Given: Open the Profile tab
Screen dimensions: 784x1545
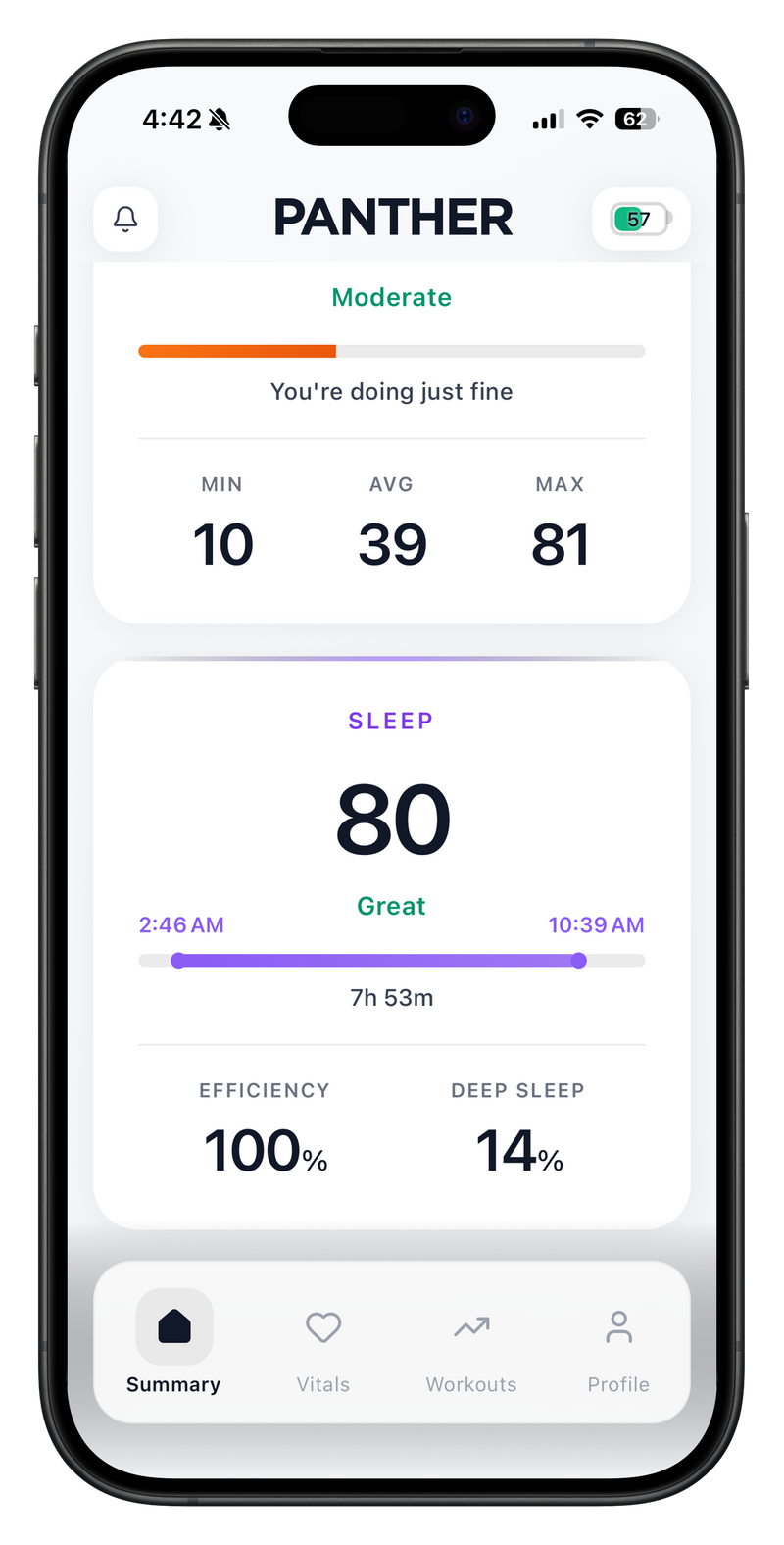Looking at the screenshot, I should pos(618,1343).
